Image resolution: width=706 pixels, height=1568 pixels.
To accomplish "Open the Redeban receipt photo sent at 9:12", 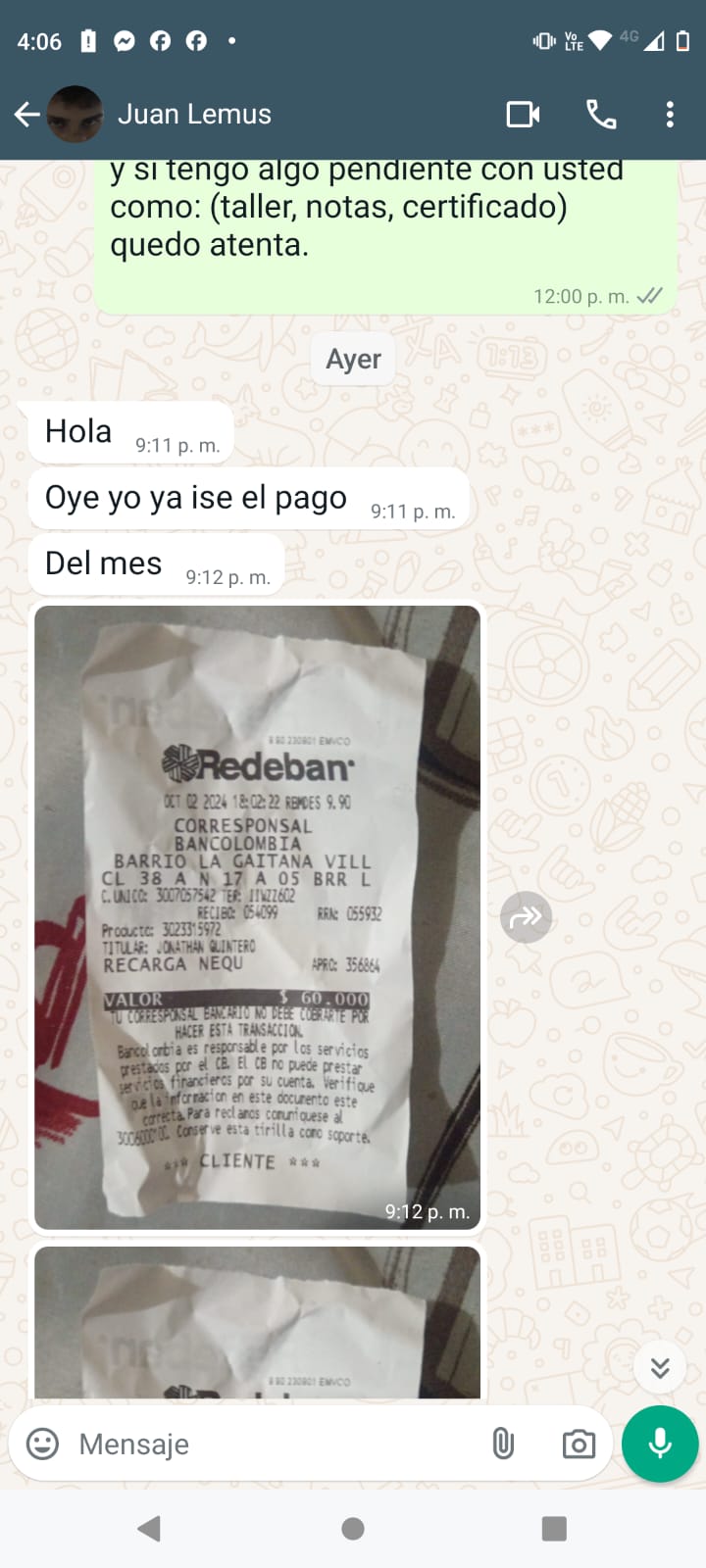I will (x=257, y=916).
